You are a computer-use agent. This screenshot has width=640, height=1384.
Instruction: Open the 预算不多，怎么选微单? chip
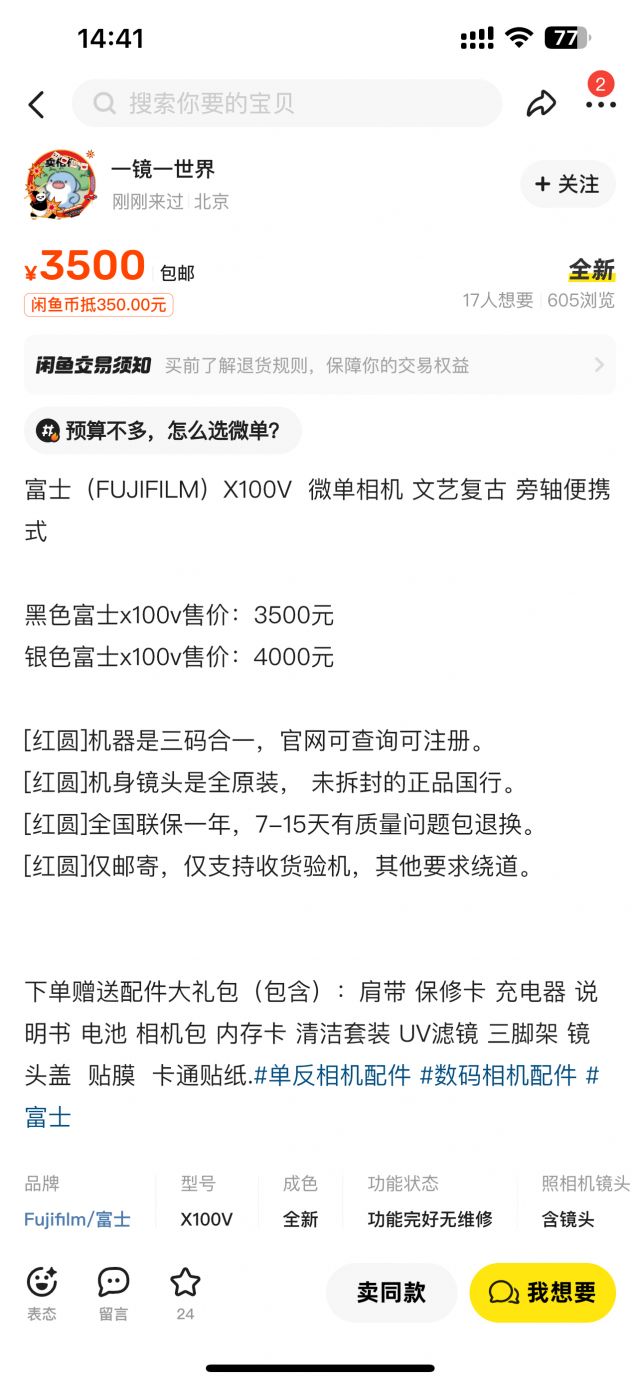[162, 431]
